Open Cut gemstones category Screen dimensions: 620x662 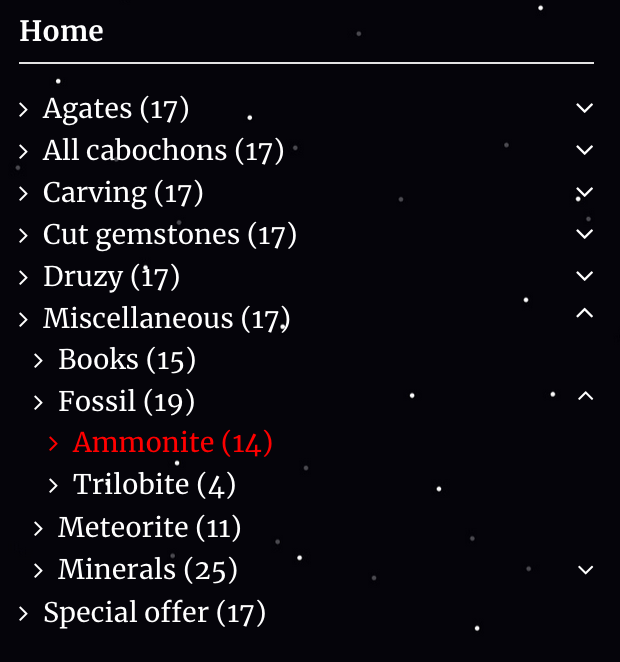169,234
